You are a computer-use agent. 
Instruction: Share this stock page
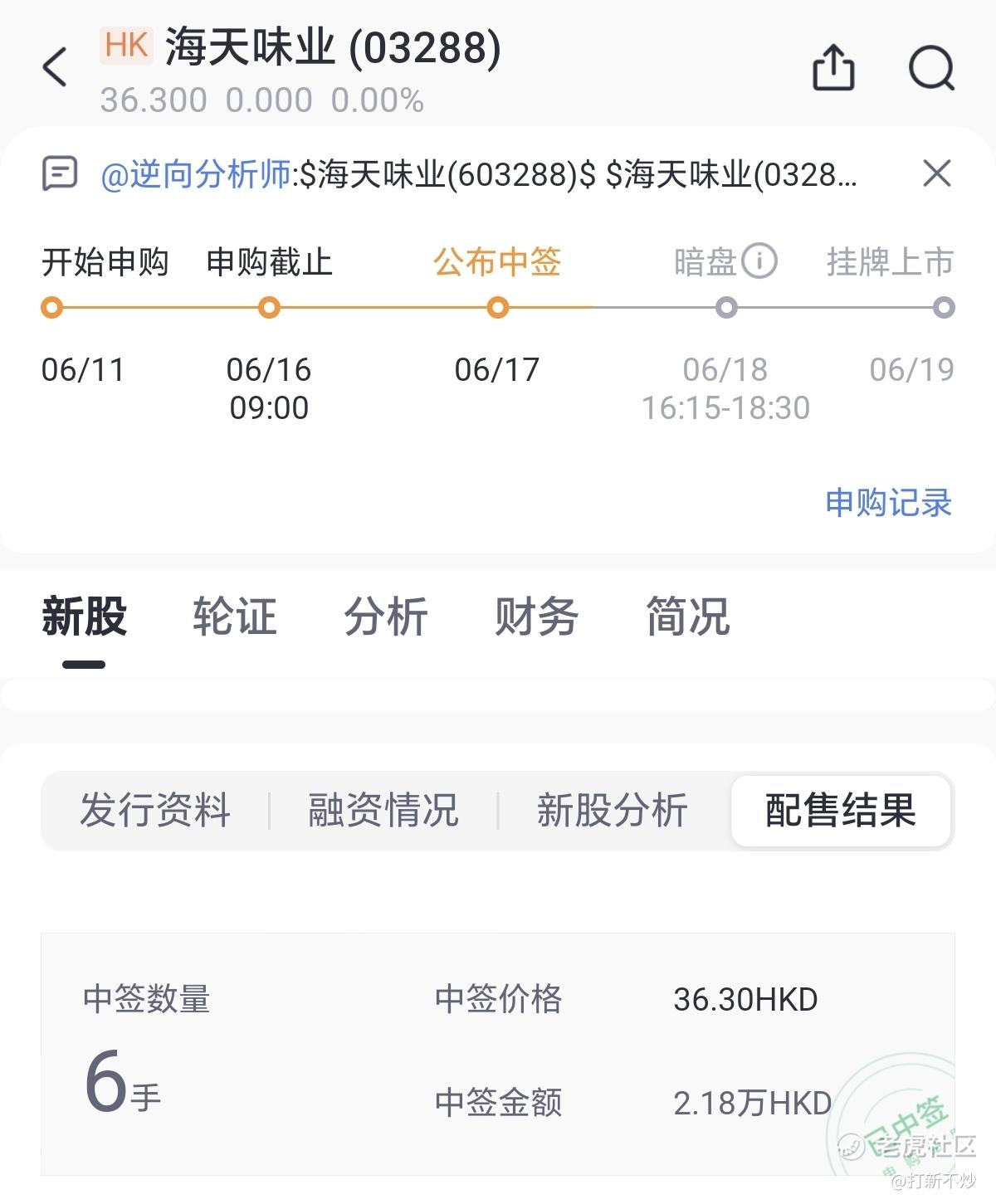tap(832, 67)
